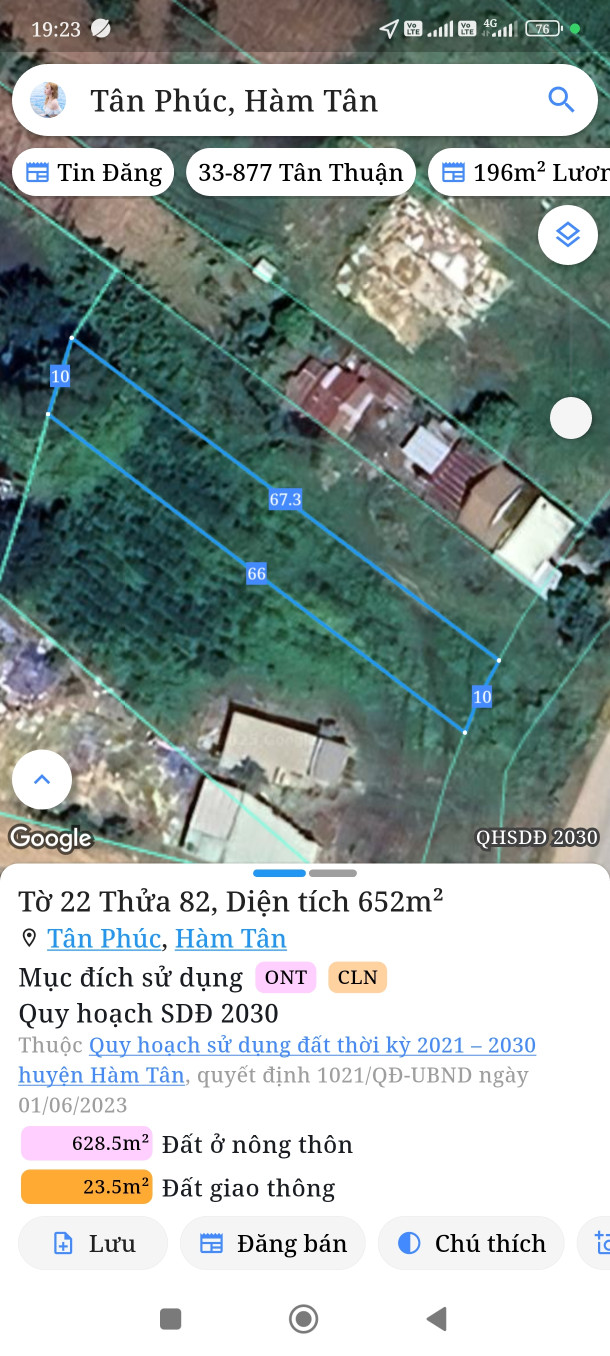The height and width of the screenshot is (1356, 610).
Task: Open the profile avatar
Action: 48,100
